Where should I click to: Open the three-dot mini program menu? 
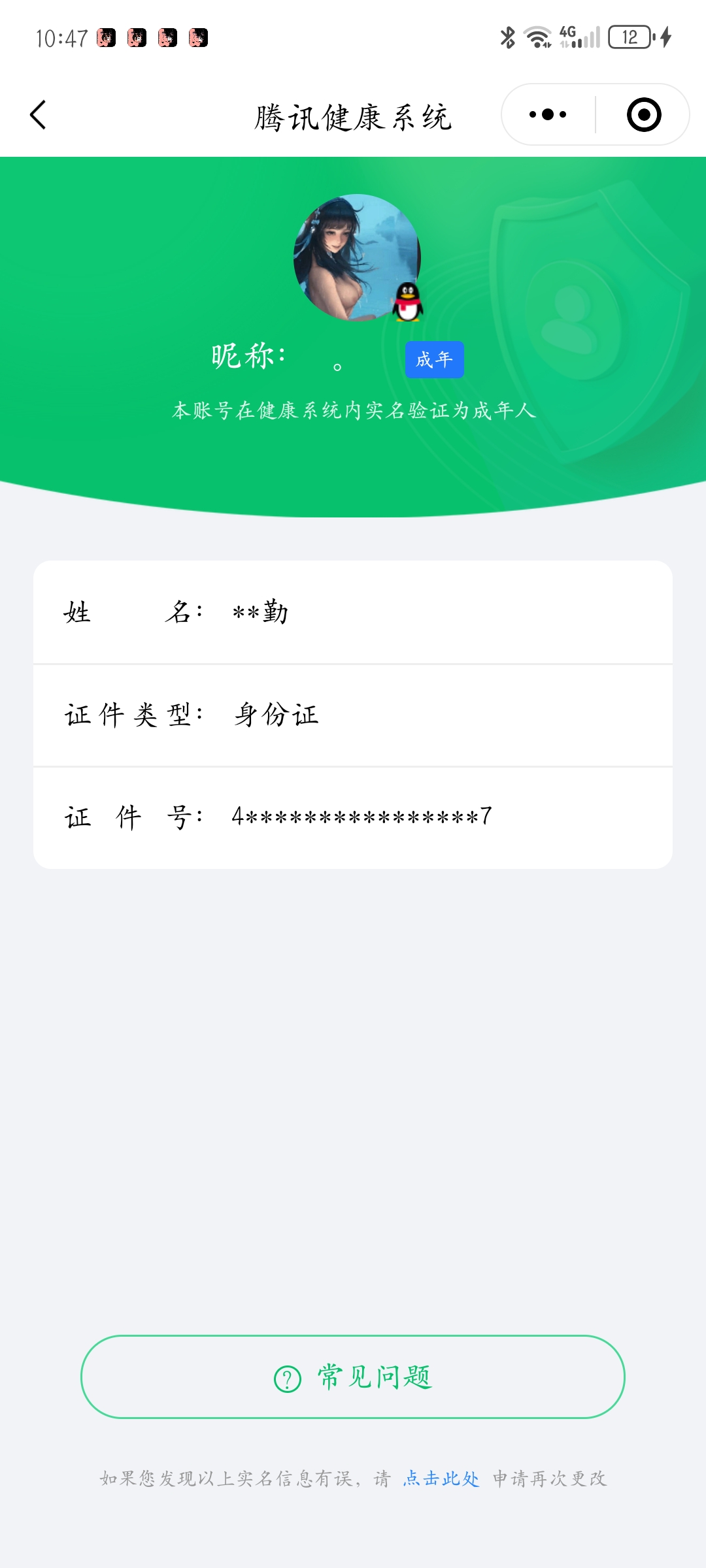tap(548, 115)
